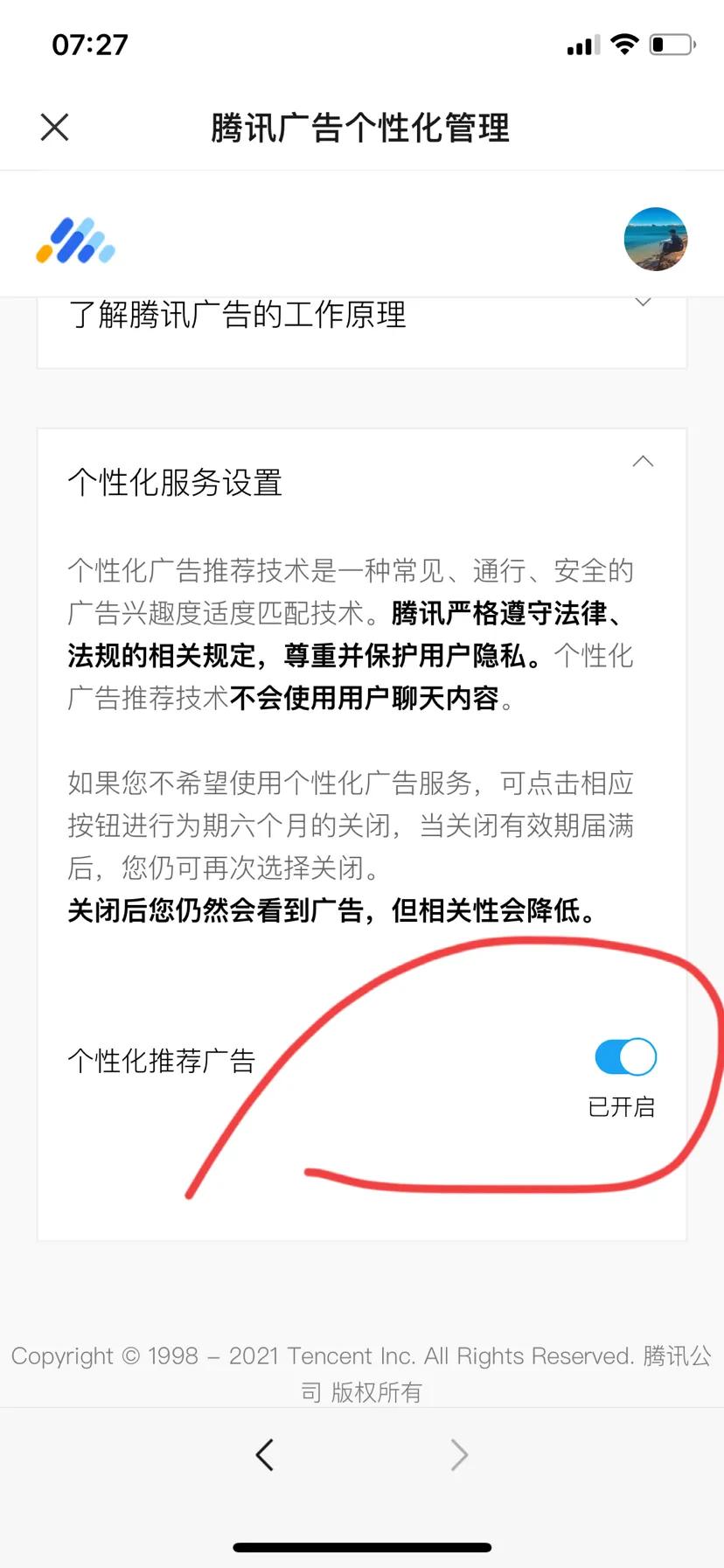The image size is (724, 1568).
Task: Open the profile avatar photo
Action: point(655,240)
